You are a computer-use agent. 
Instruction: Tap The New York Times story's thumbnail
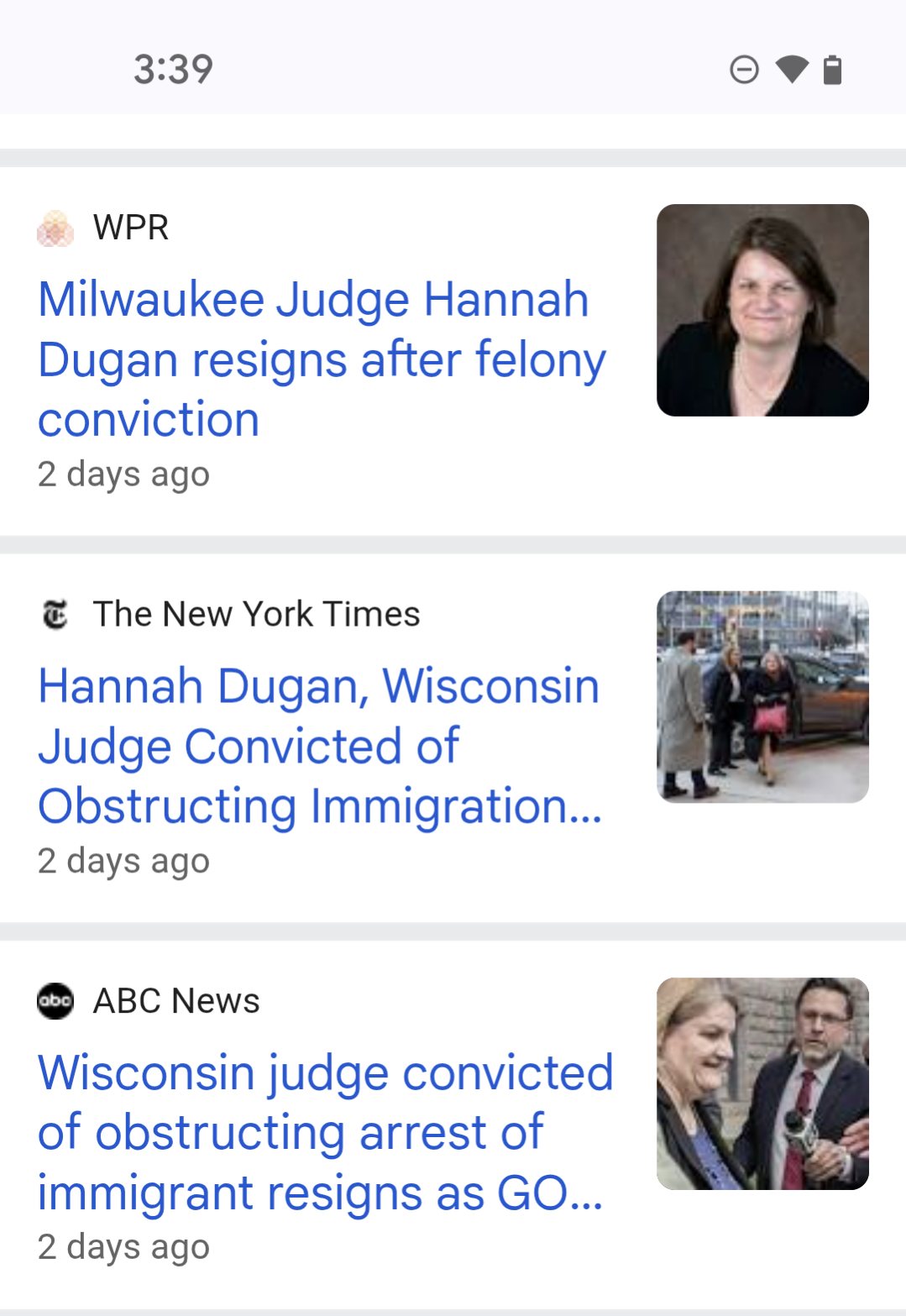tap(762, 697)
